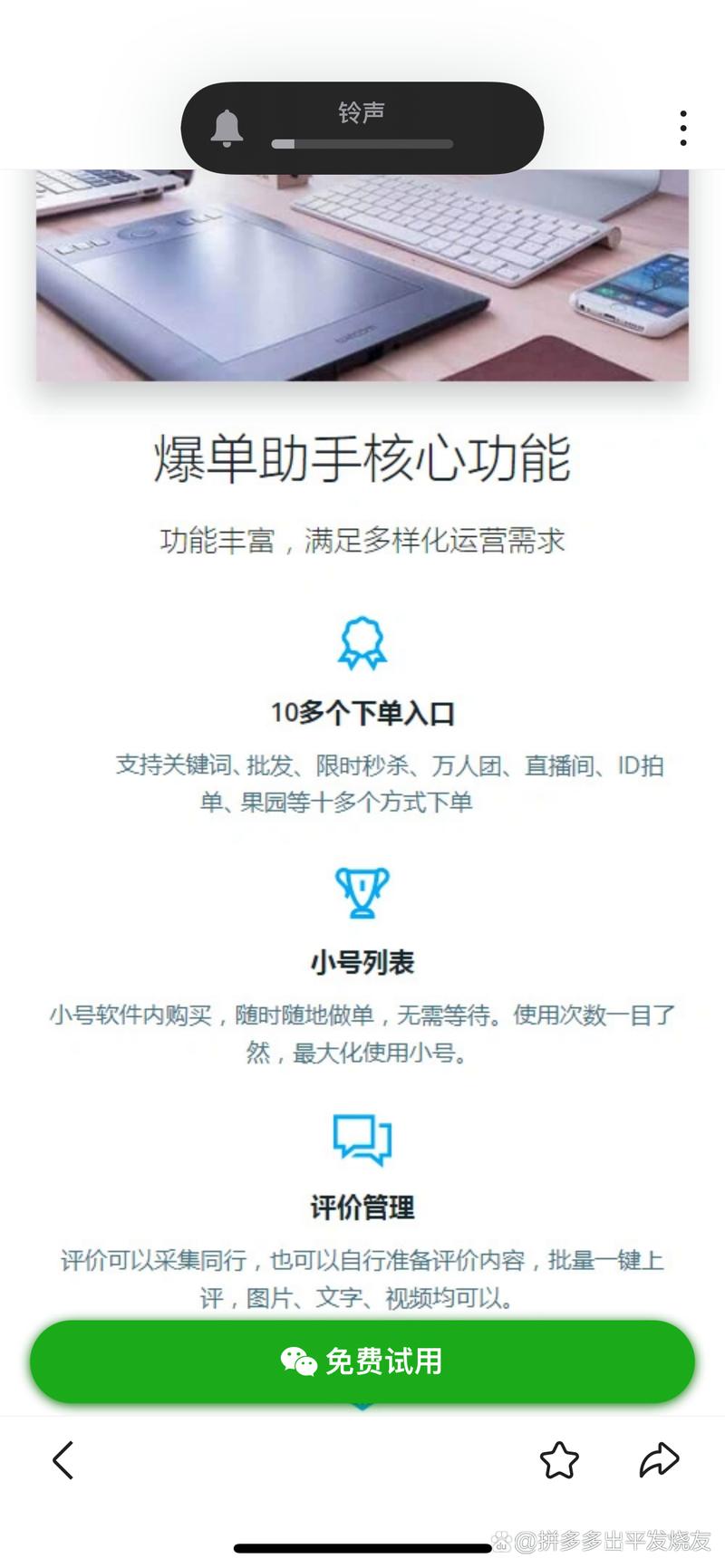Image resolution: width=725 pixels, height=1568 pixels.
Task: Adjust the 铃声 volume slider
Action: point(362,143)
